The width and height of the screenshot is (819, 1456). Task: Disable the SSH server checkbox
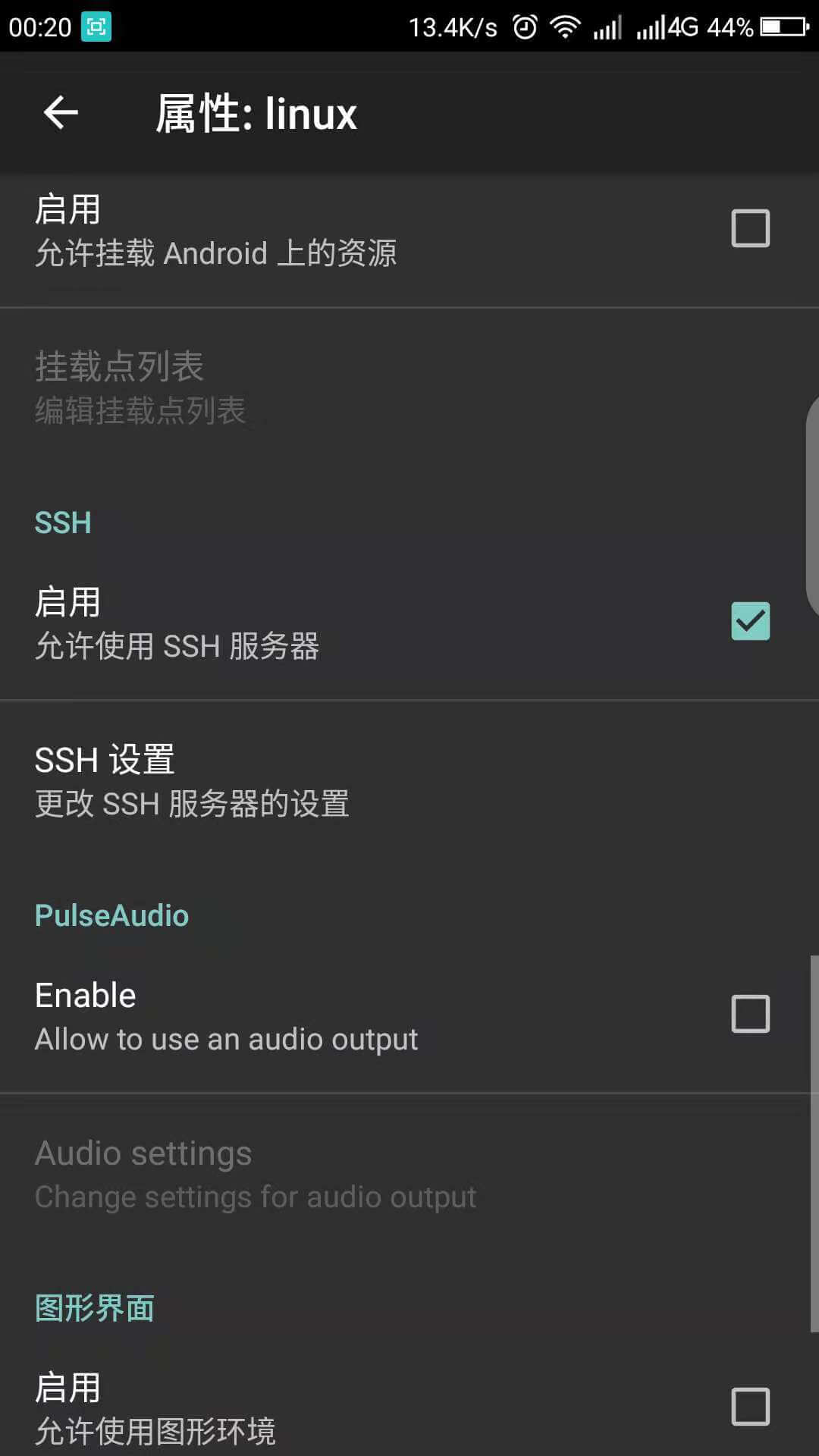pyautogui.click(x=750, y=620)
